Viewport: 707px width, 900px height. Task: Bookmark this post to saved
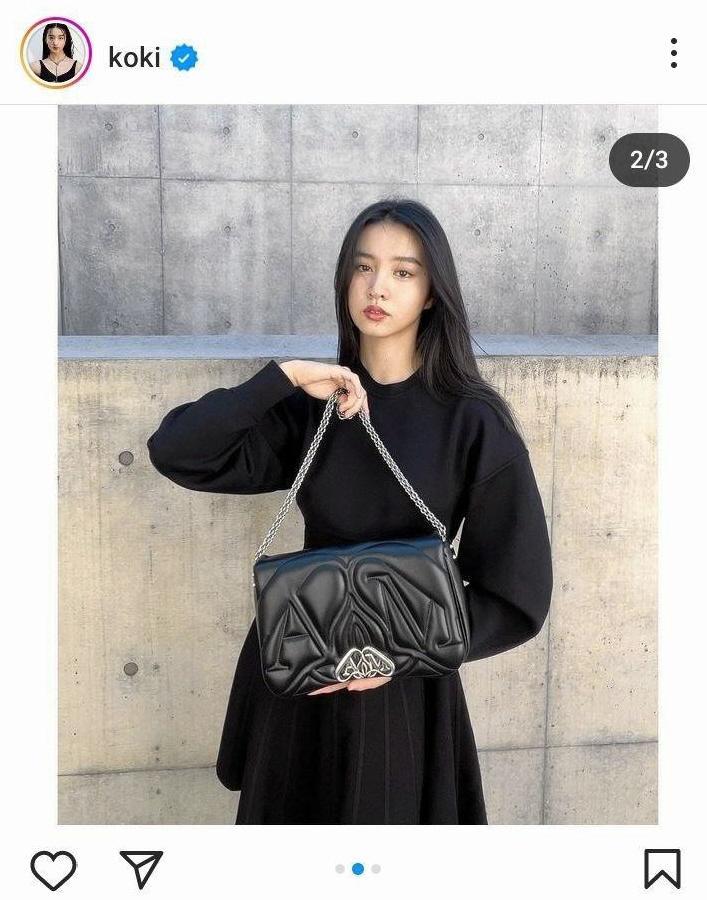tap(662, 869)
